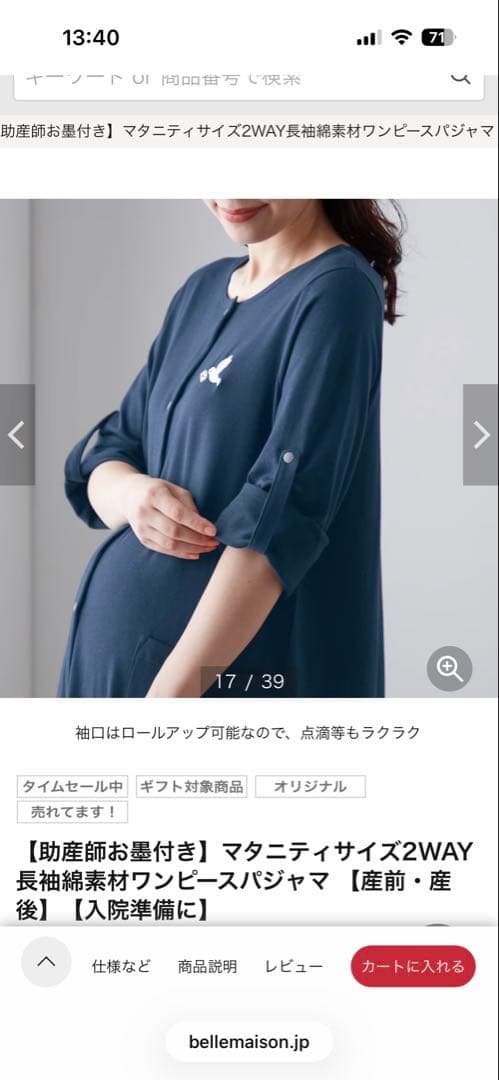Tap the bellemaison.jp address pill

pos(249,1042)
